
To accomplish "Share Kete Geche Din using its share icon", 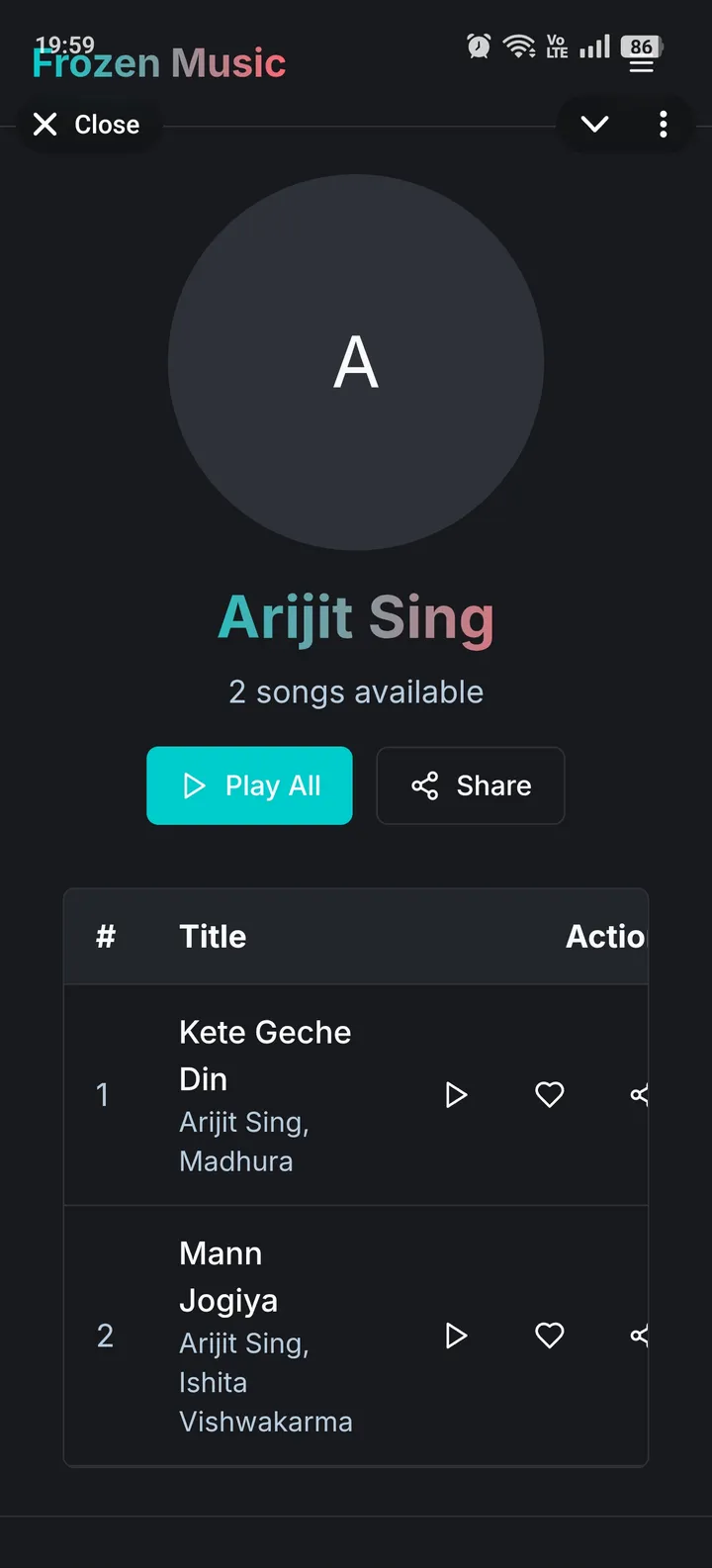I will [x=639, y=1095].
